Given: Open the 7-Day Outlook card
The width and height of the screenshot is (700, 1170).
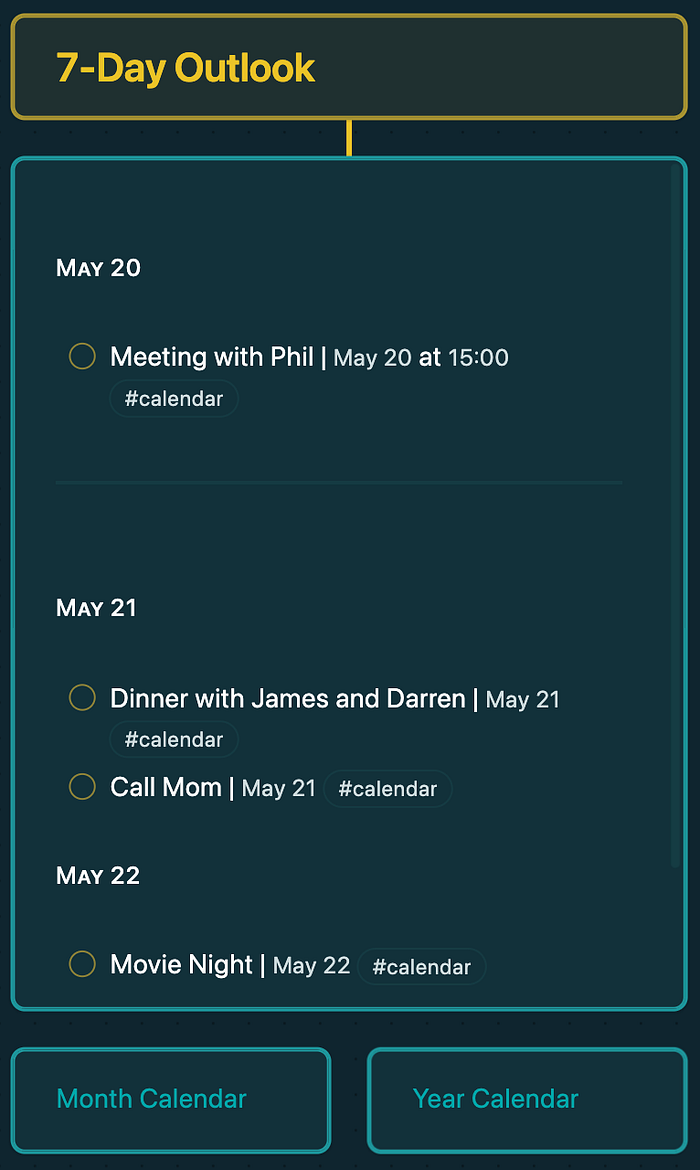Looking at the screenshot, I should pos(349,68).
